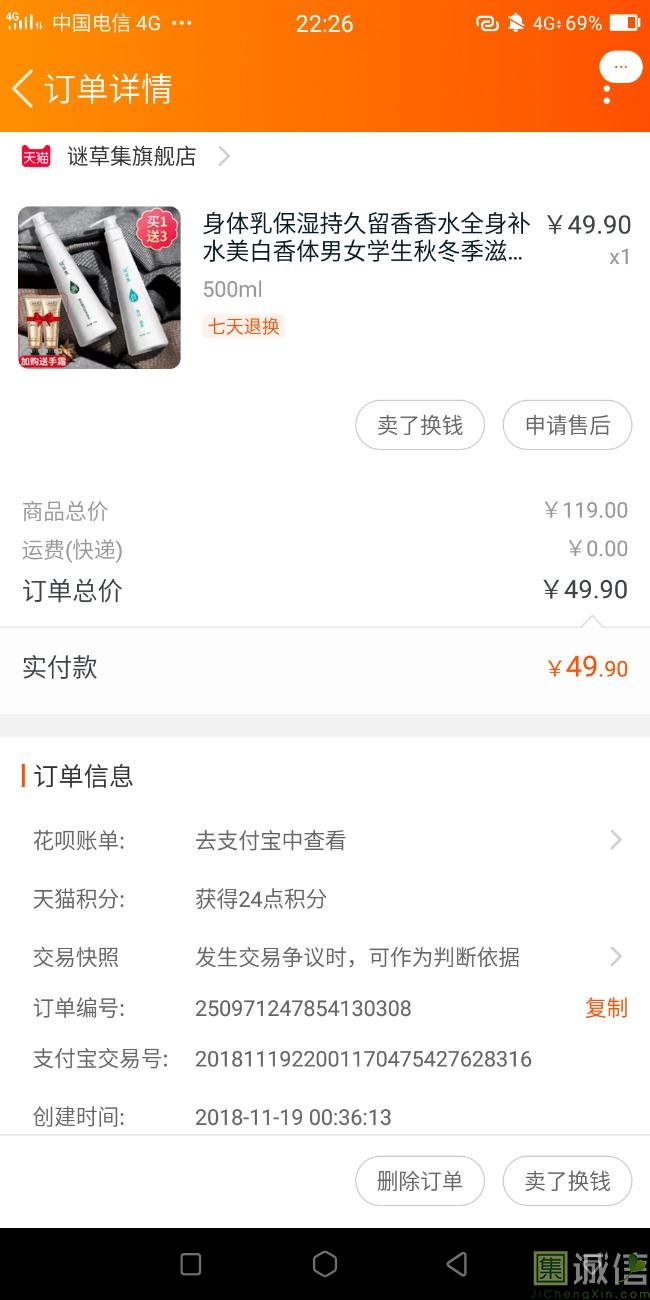Tap 卖了换钱 under the product
Viewport: 650px width, 1300px height.
tap(420, 426)
